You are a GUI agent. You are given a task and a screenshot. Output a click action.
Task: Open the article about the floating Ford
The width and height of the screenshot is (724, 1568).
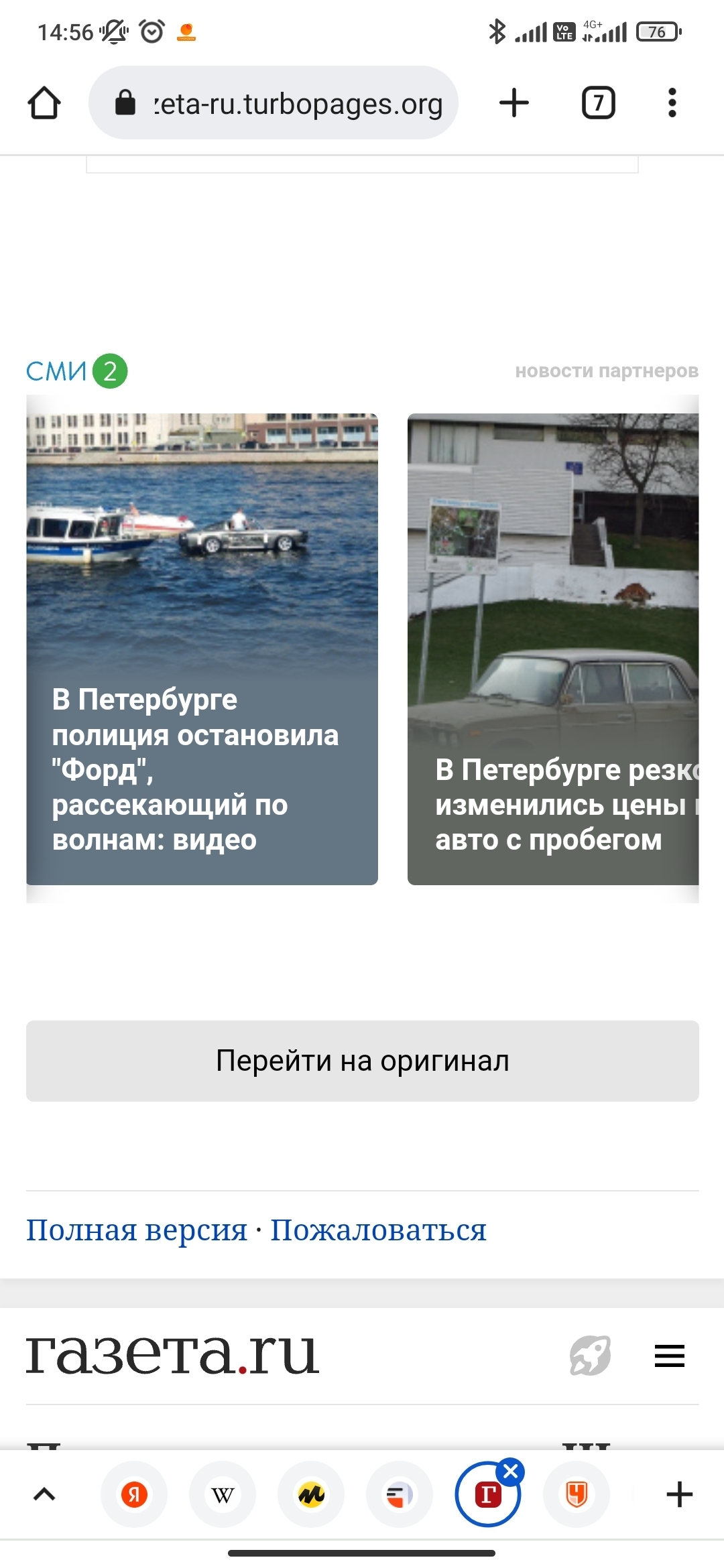(x=202, y=649)
